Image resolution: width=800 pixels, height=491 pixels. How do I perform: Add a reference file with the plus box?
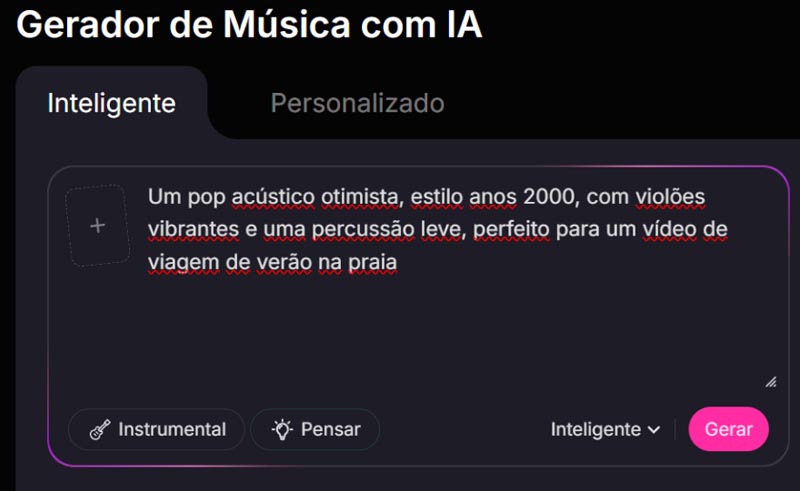[x=98, y=226]
